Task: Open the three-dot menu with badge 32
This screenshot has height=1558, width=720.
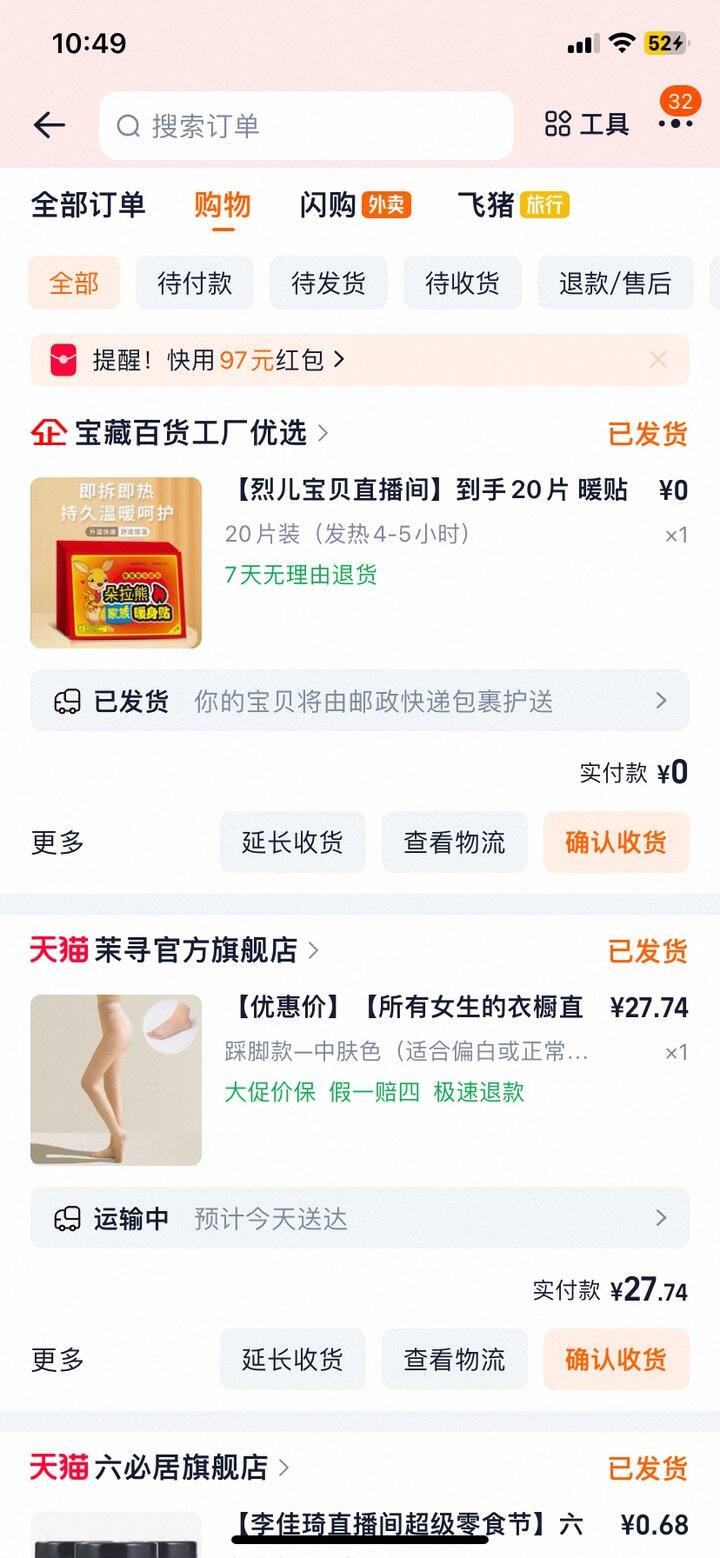Action: [675, 124]
